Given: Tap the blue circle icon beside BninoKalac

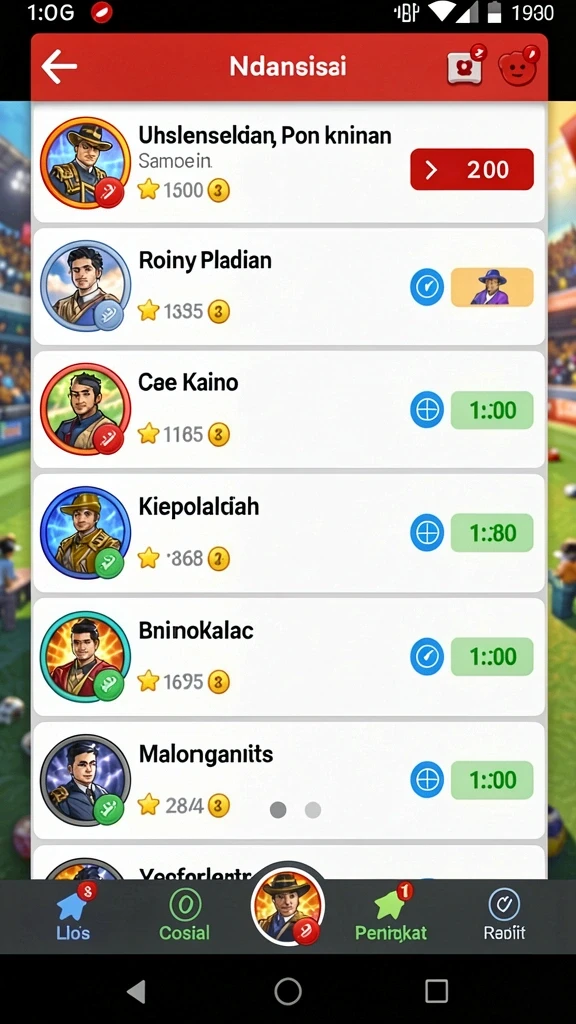Looking at the screenshot, I should point(427,656).
